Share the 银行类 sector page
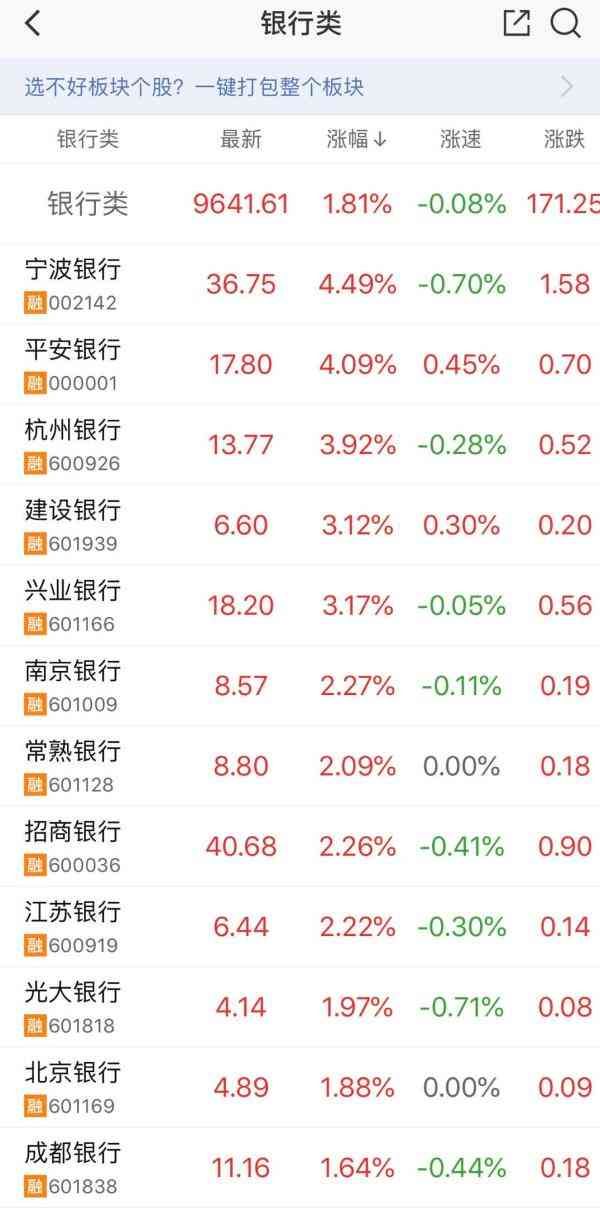 pos(516,24)
